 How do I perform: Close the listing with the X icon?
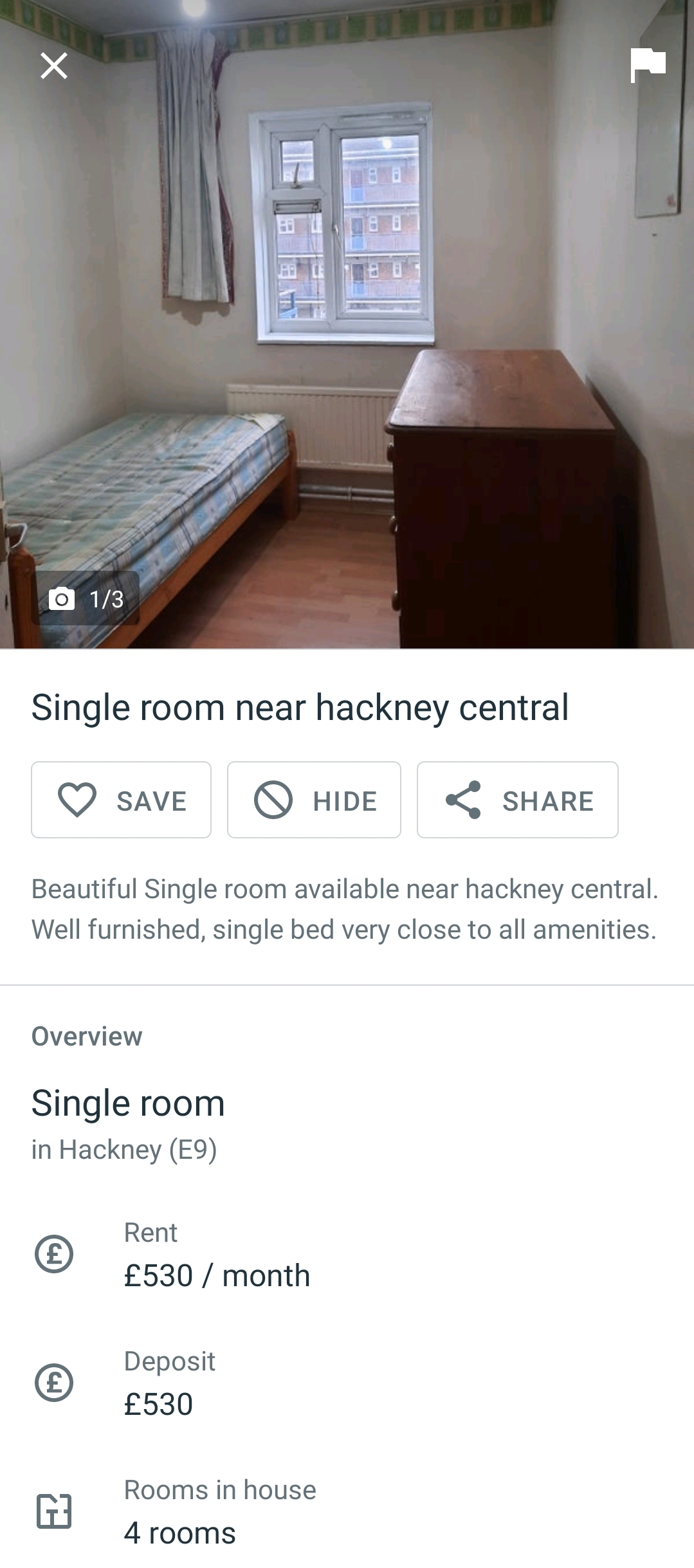tap(54, 66)
